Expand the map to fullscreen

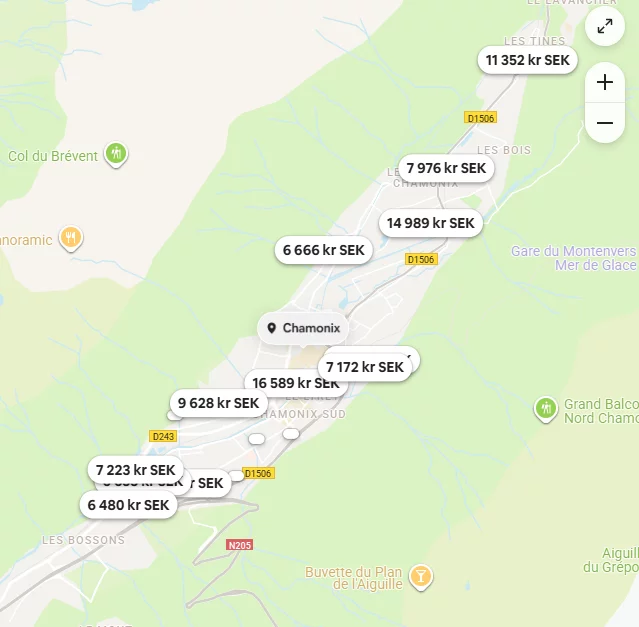pyautogui.click(x=605, y=27)
